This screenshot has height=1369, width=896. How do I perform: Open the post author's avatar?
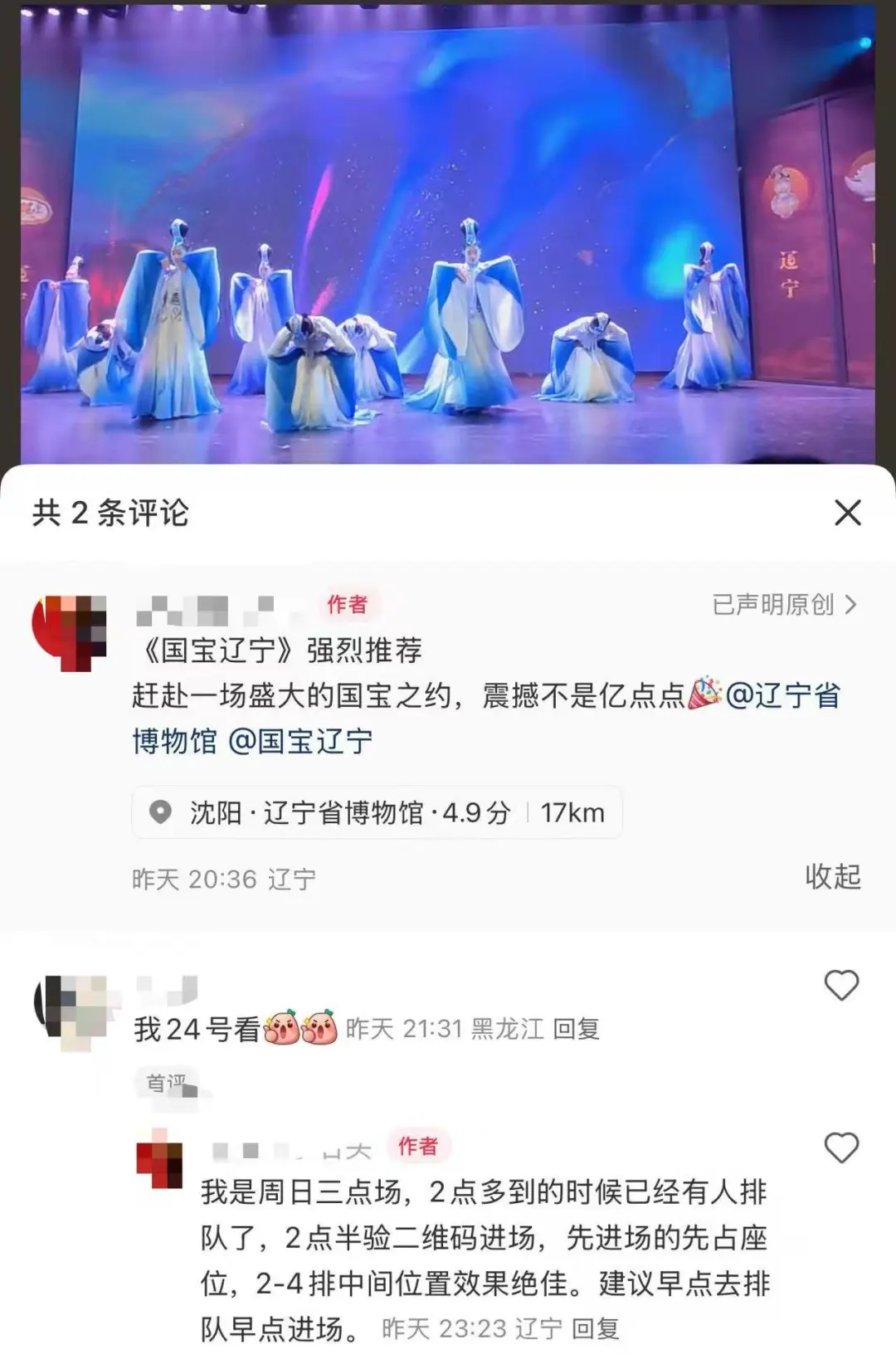(70, 632)
